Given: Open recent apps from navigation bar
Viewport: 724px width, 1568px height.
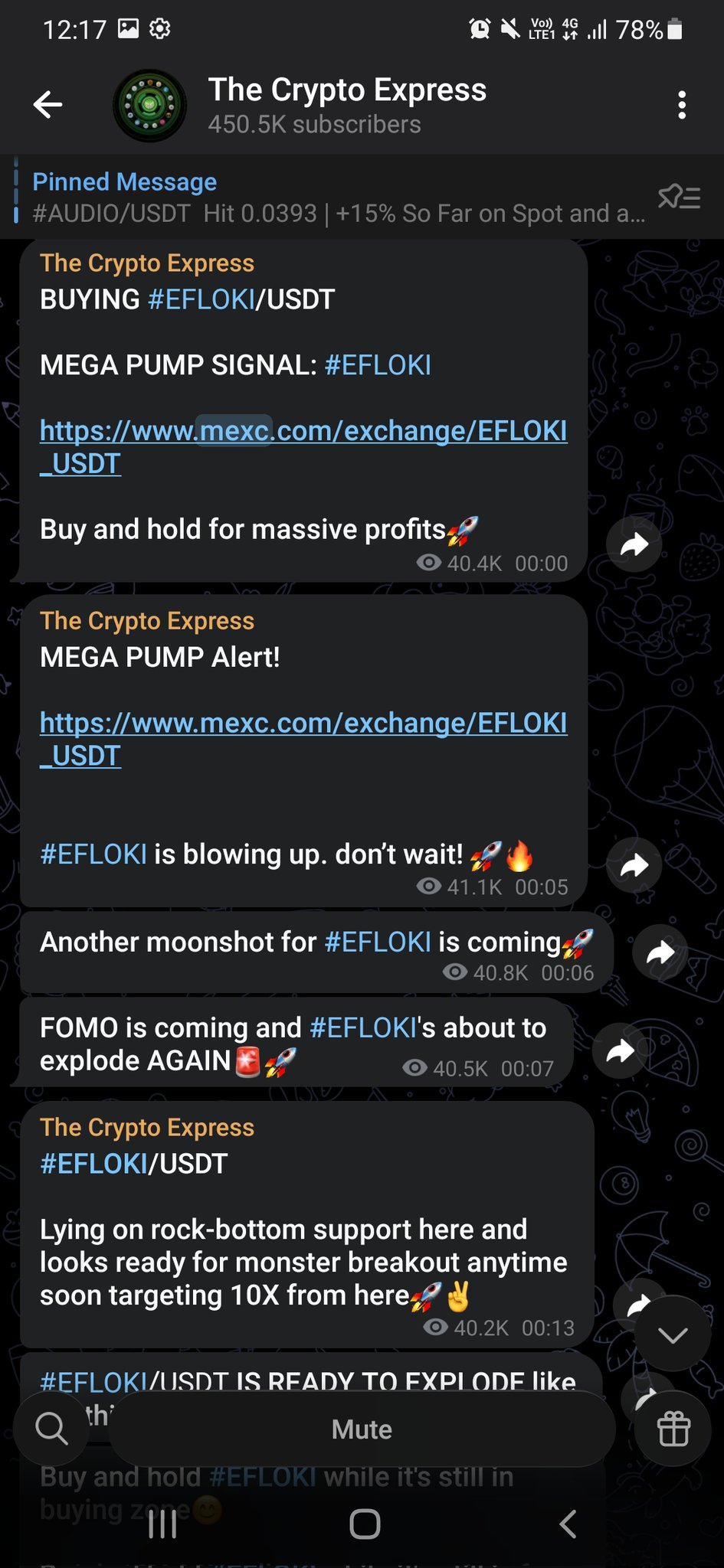Looking at the screenshot, I should click(x=162, y=1524).
